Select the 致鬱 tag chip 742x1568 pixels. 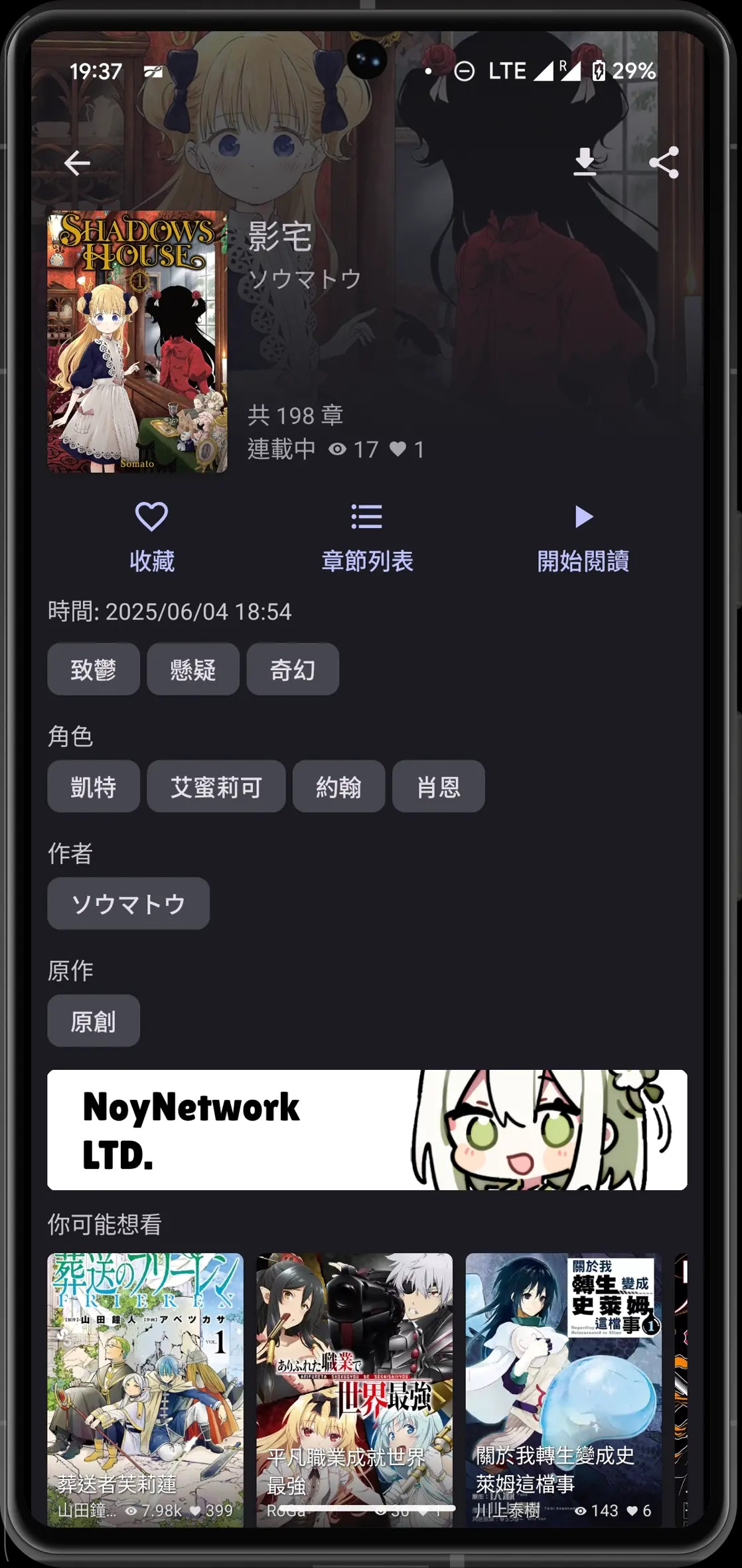coord(94,669)
